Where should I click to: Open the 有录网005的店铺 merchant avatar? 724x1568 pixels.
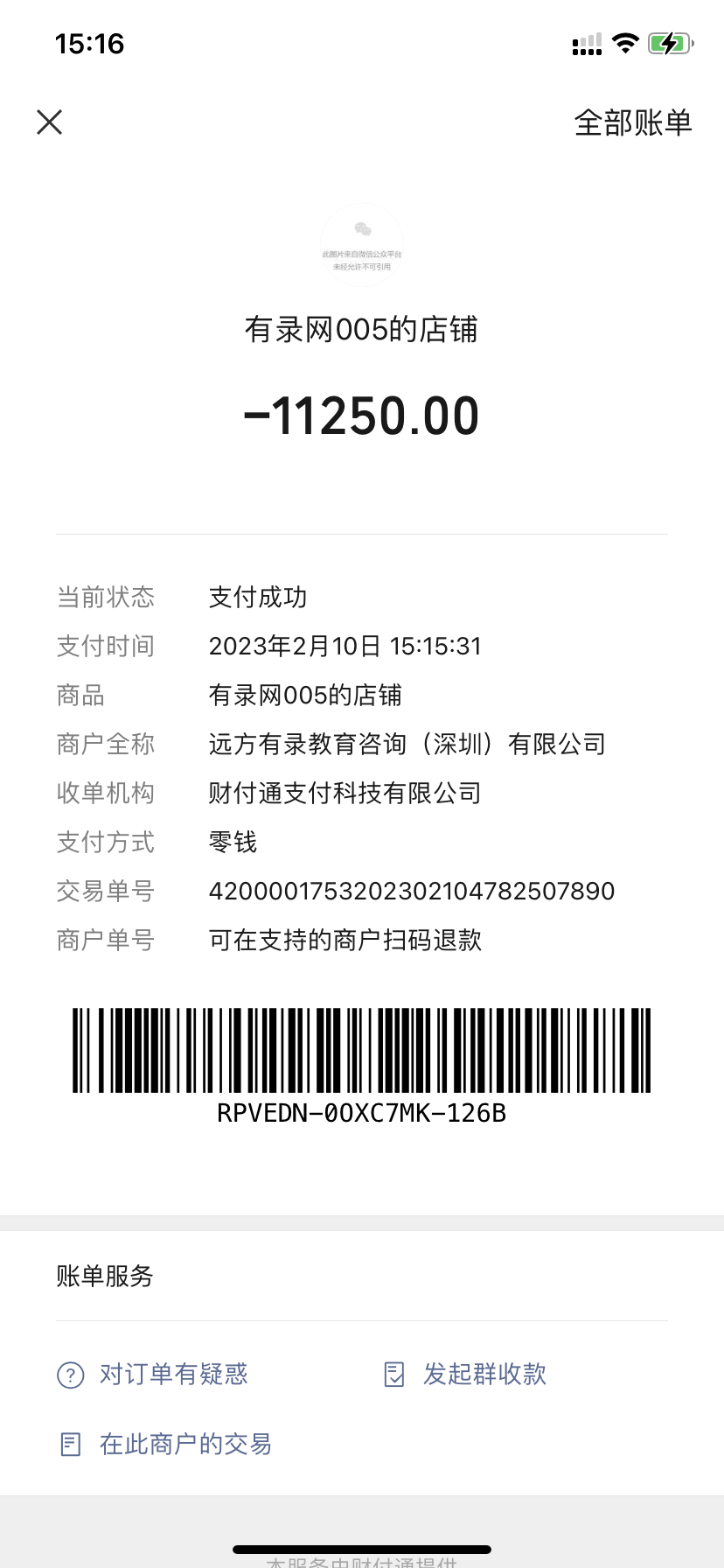(362, 245)
